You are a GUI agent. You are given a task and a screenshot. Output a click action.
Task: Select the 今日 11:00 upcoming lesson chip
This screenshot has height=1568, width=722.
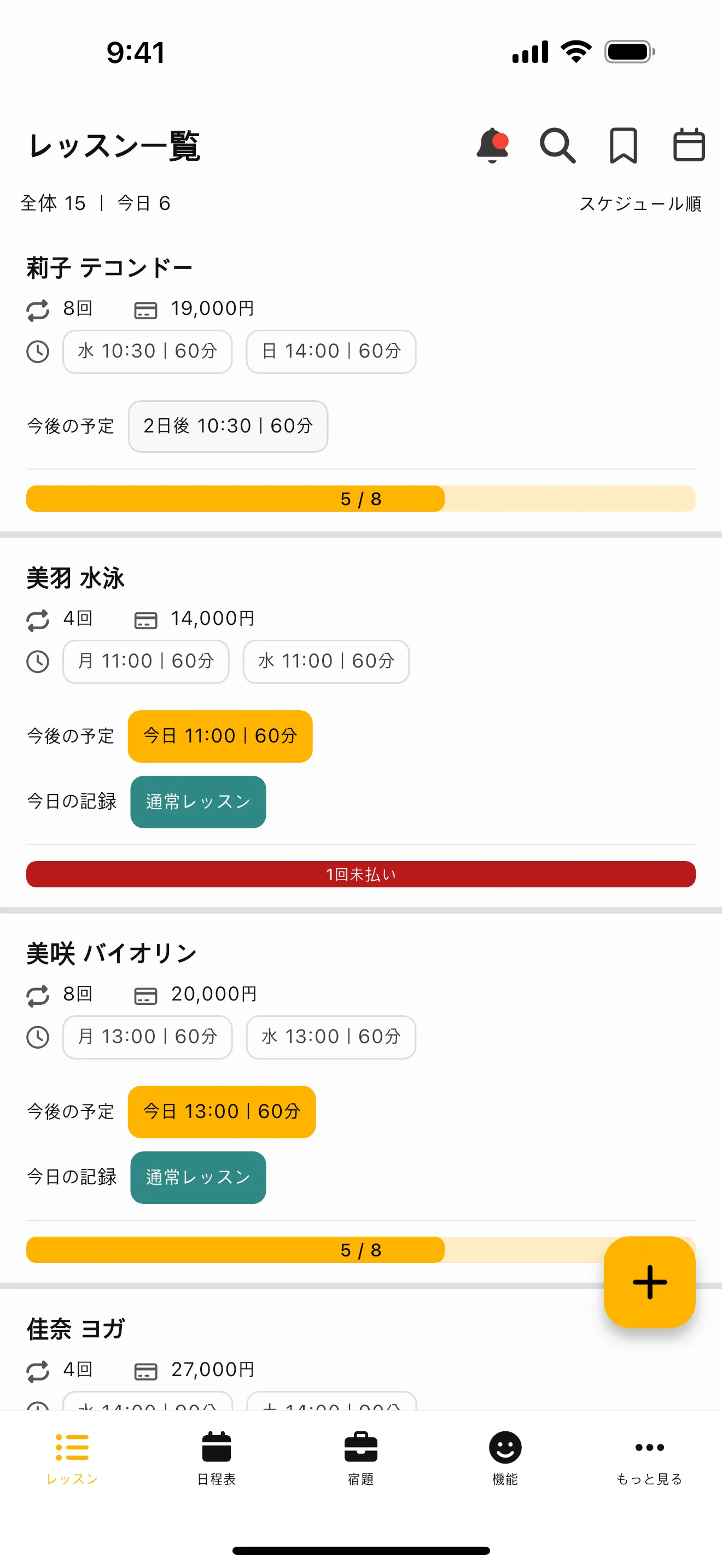click(x=220, y=736)
